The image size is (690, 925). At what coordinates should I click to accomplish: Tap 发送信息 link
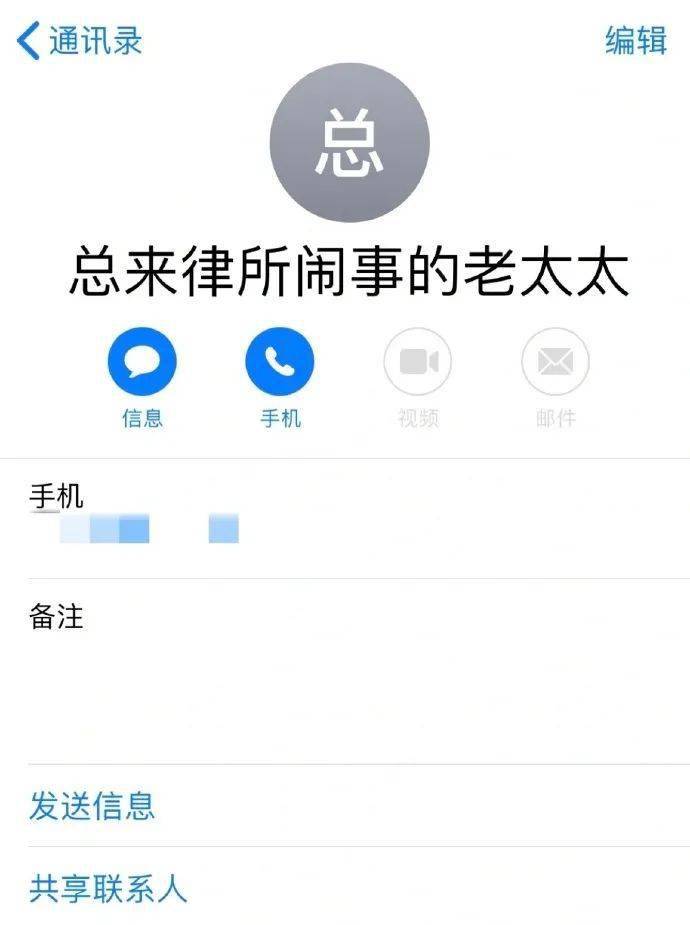[92, 806]
